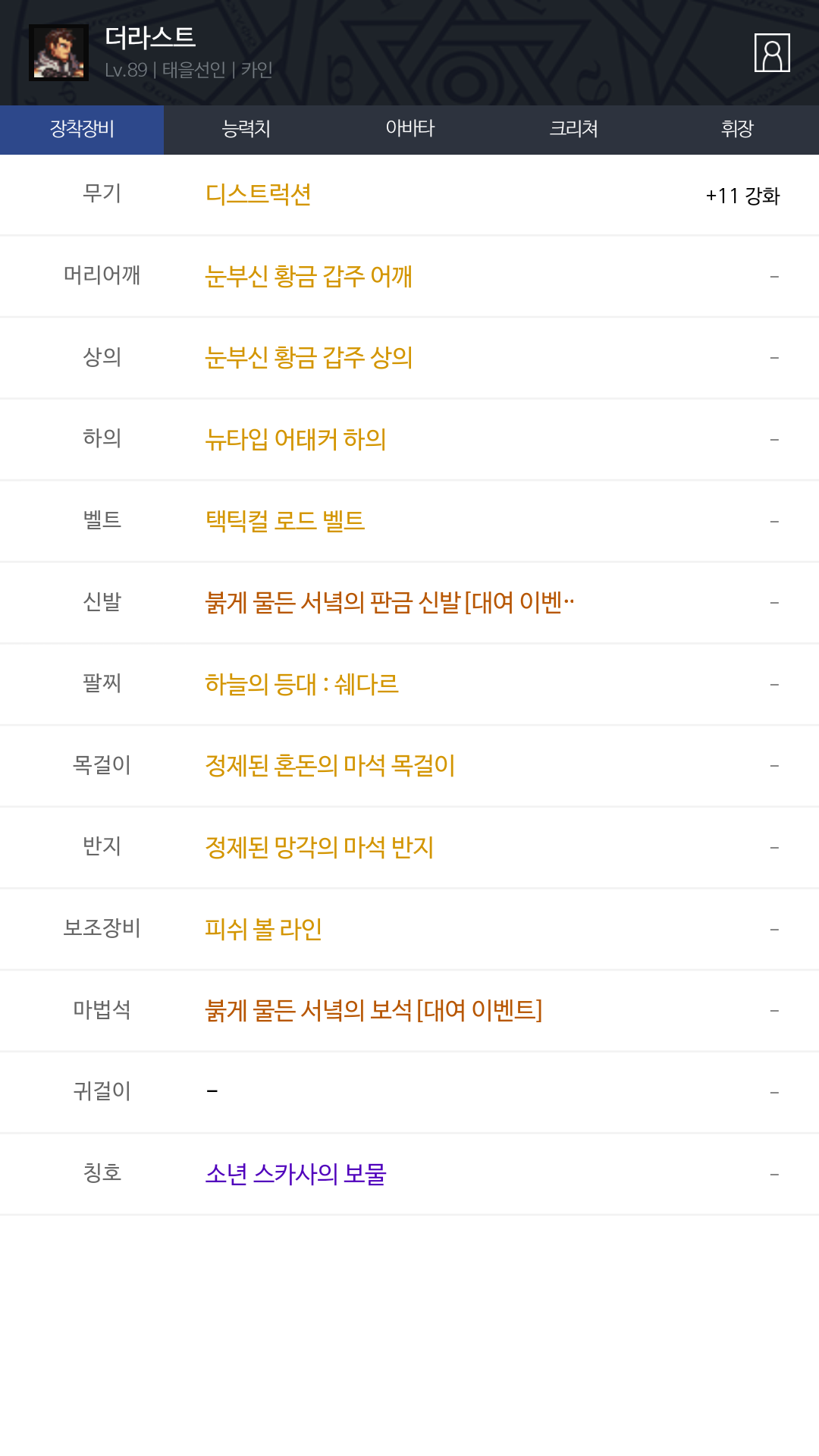Tap the 더라스트 character avatar
This screenshot has height=1456, width=819.
tap(59, 52)
